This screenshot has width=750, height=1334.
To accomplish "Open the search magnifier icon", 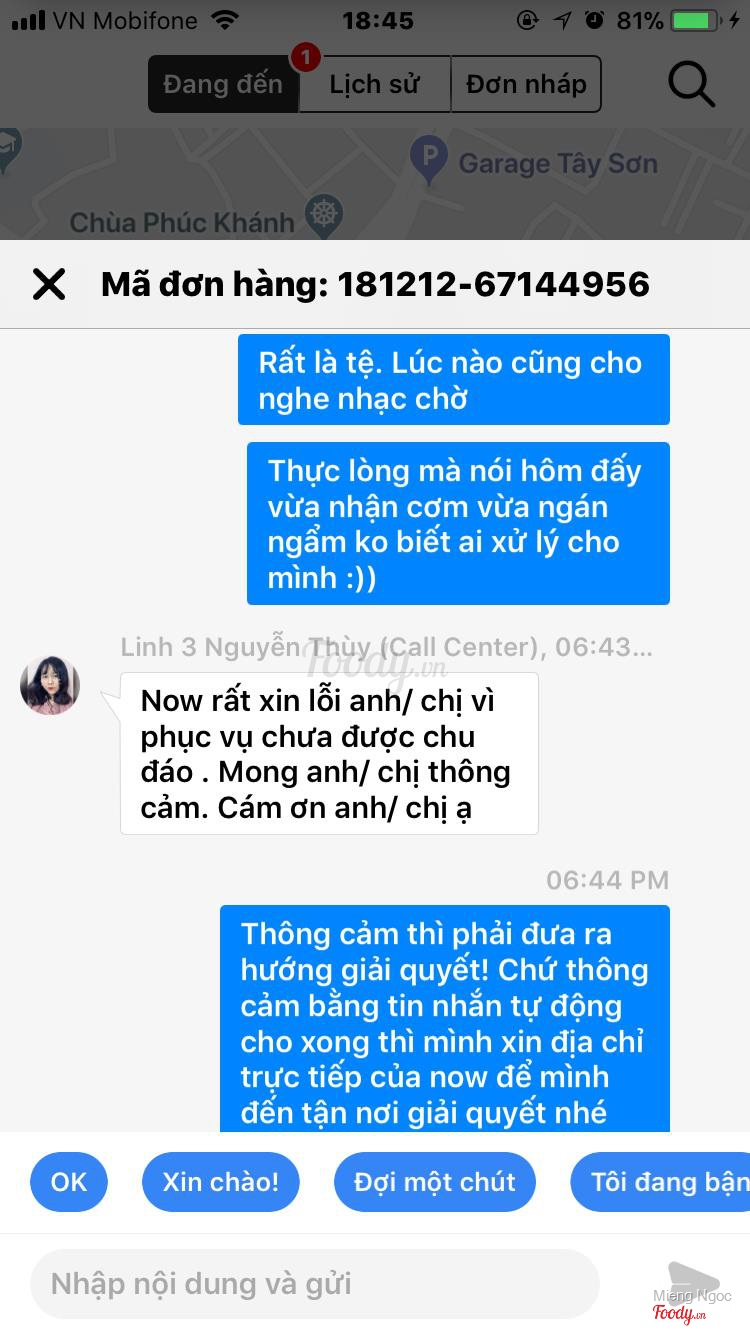I will click(691, 84).
